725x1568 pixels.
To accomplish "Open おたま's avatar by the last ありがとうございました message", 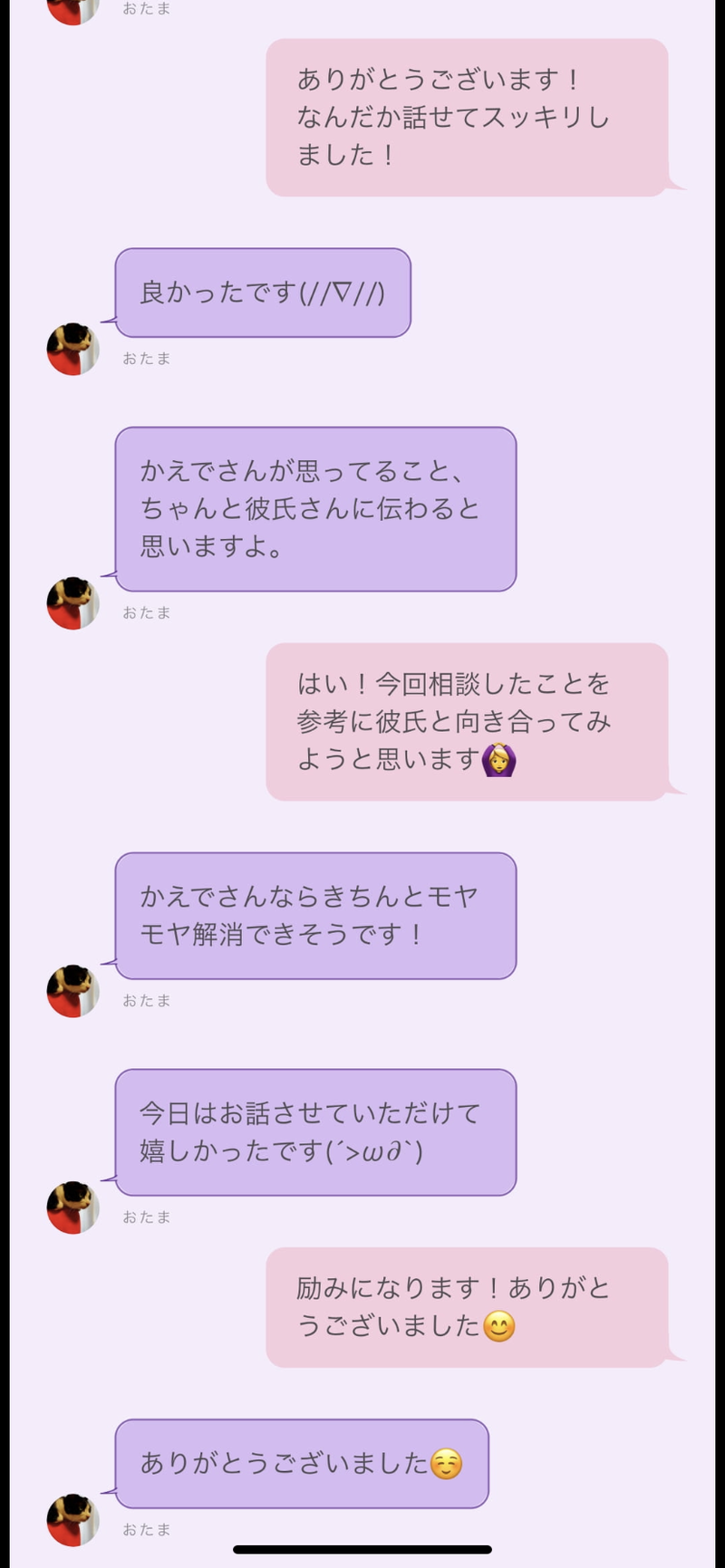I will click(x=72, y=1520).
